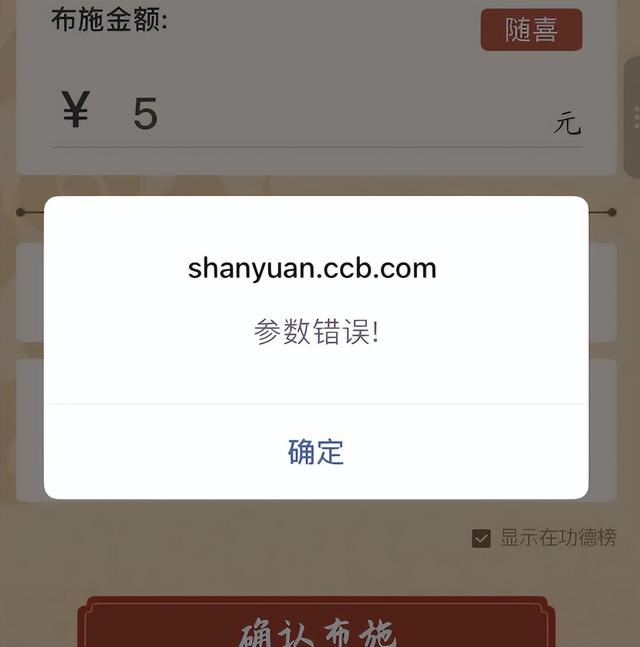The image size is (640, 647).
Task: Confirm donation with 确认布施 button
Action: 317,627
